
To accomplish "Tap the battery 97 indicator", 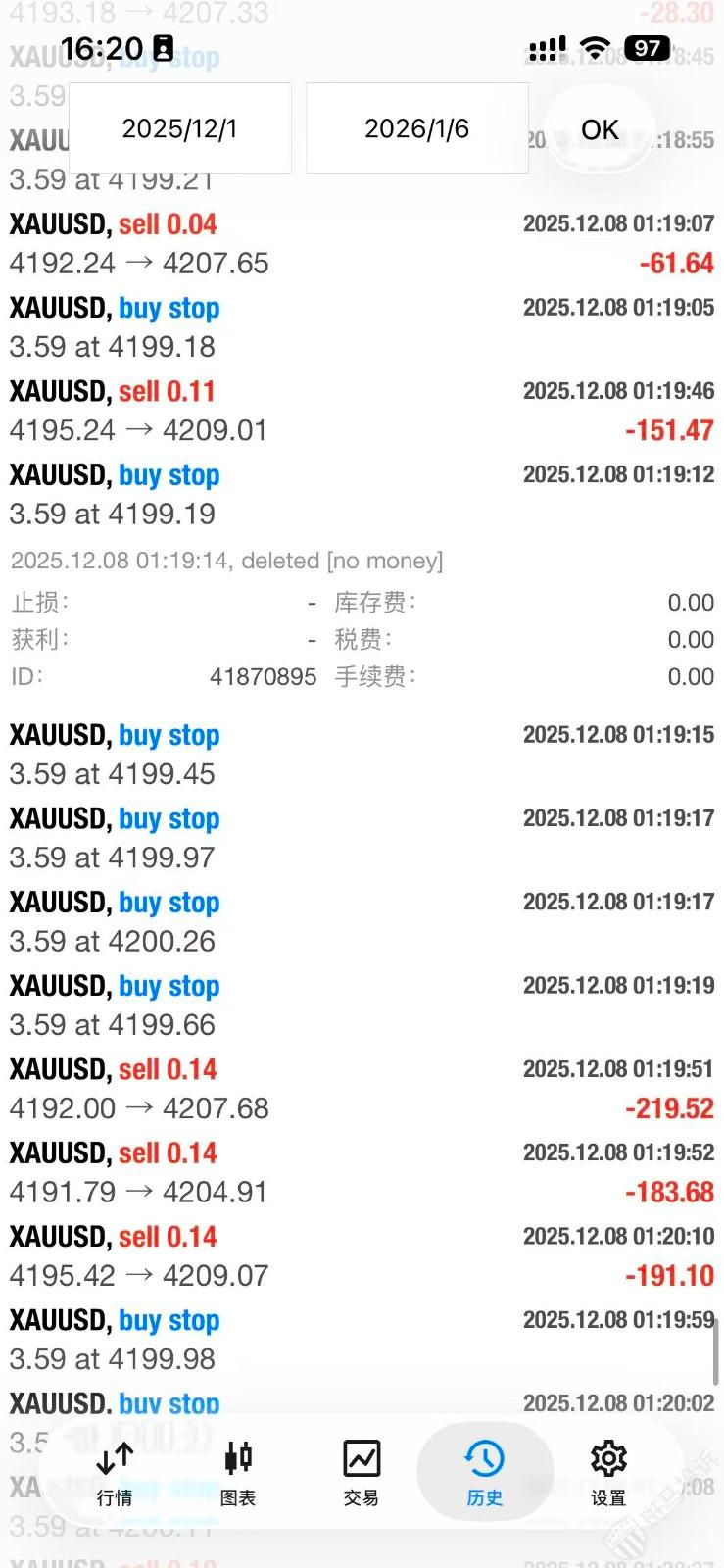I will (647, 46).
